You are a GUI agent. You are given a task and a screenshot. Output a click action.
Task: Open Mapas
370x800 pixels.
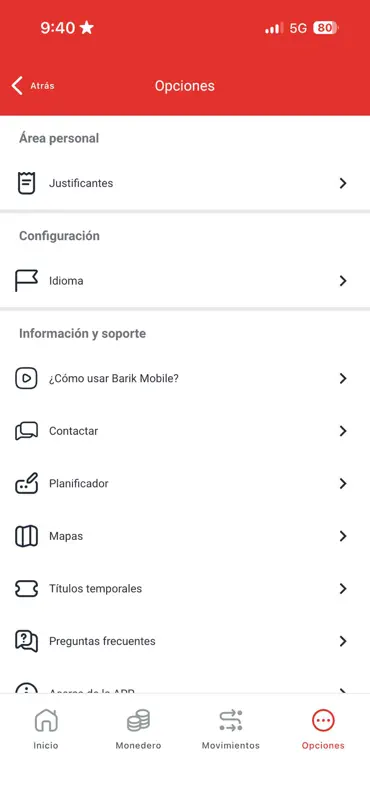185,536
